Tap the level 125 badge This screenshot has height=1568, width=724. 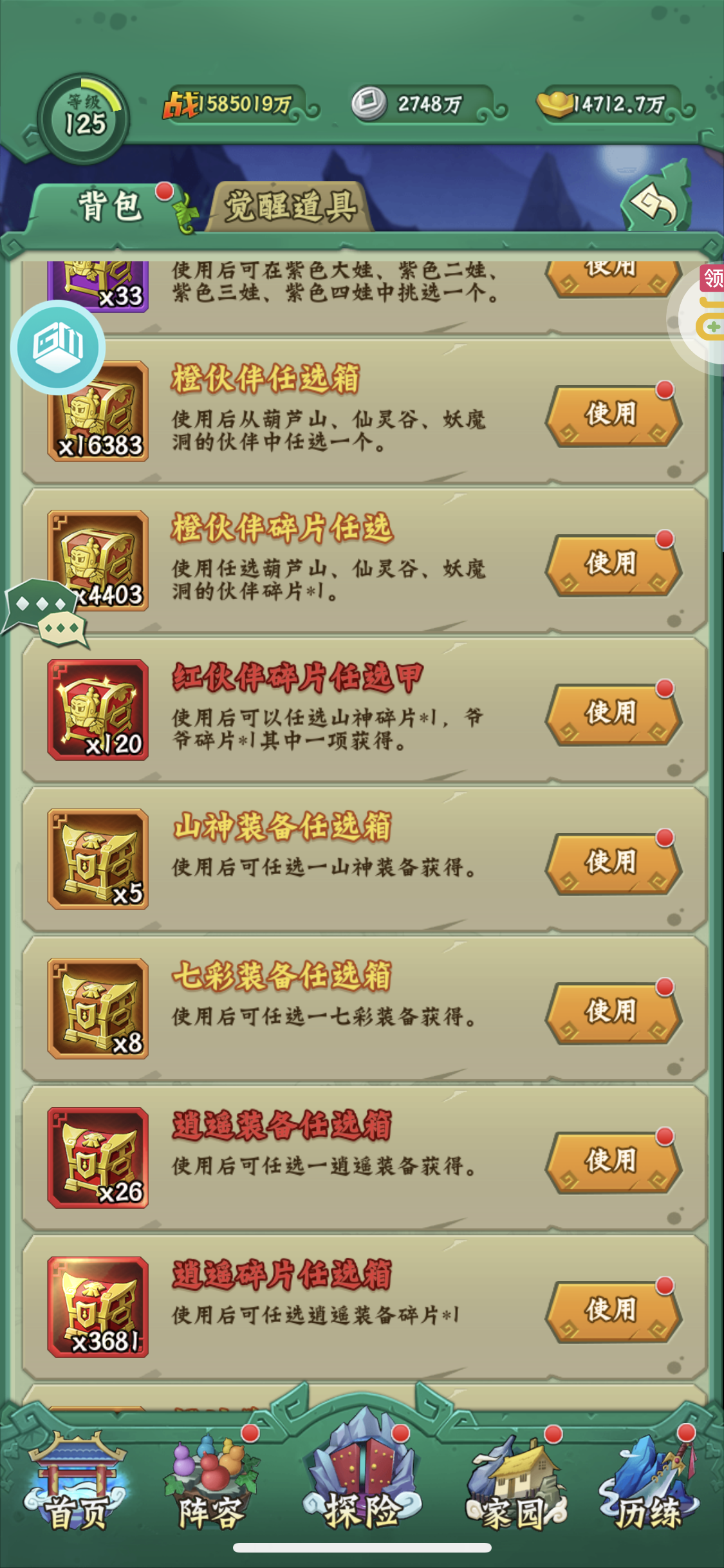coord(84,119)
